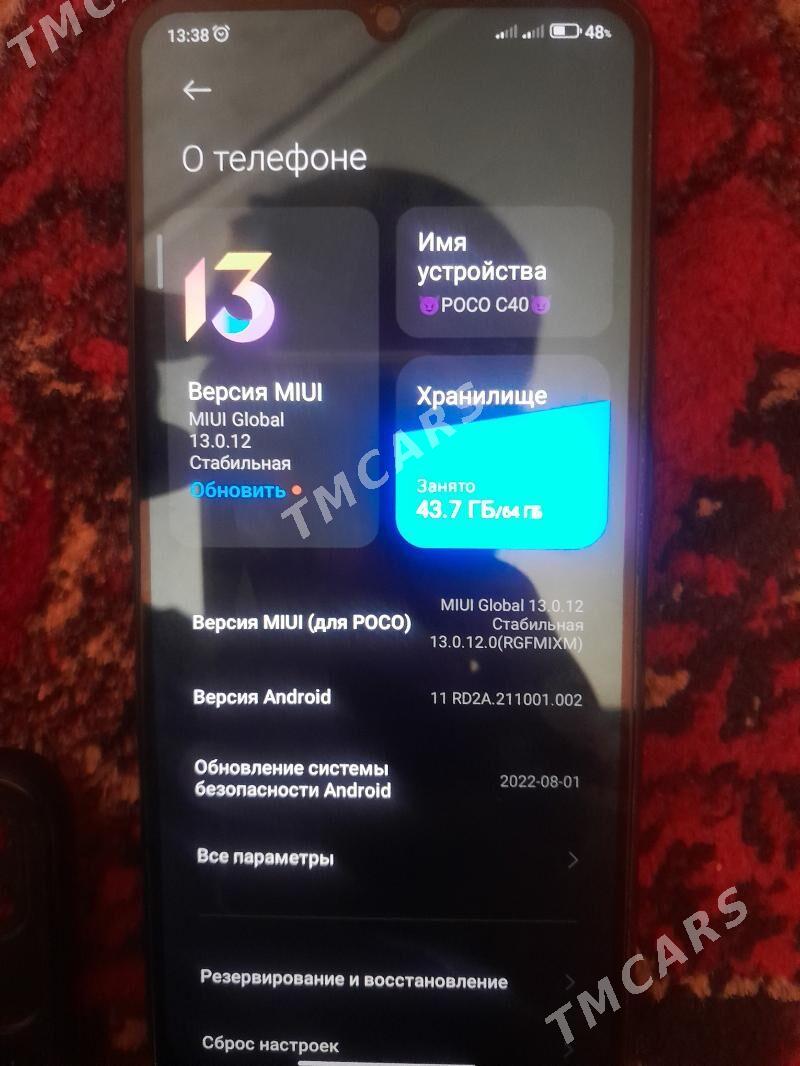
Task: Go back using the arrow icon
Action: point(197,90)
